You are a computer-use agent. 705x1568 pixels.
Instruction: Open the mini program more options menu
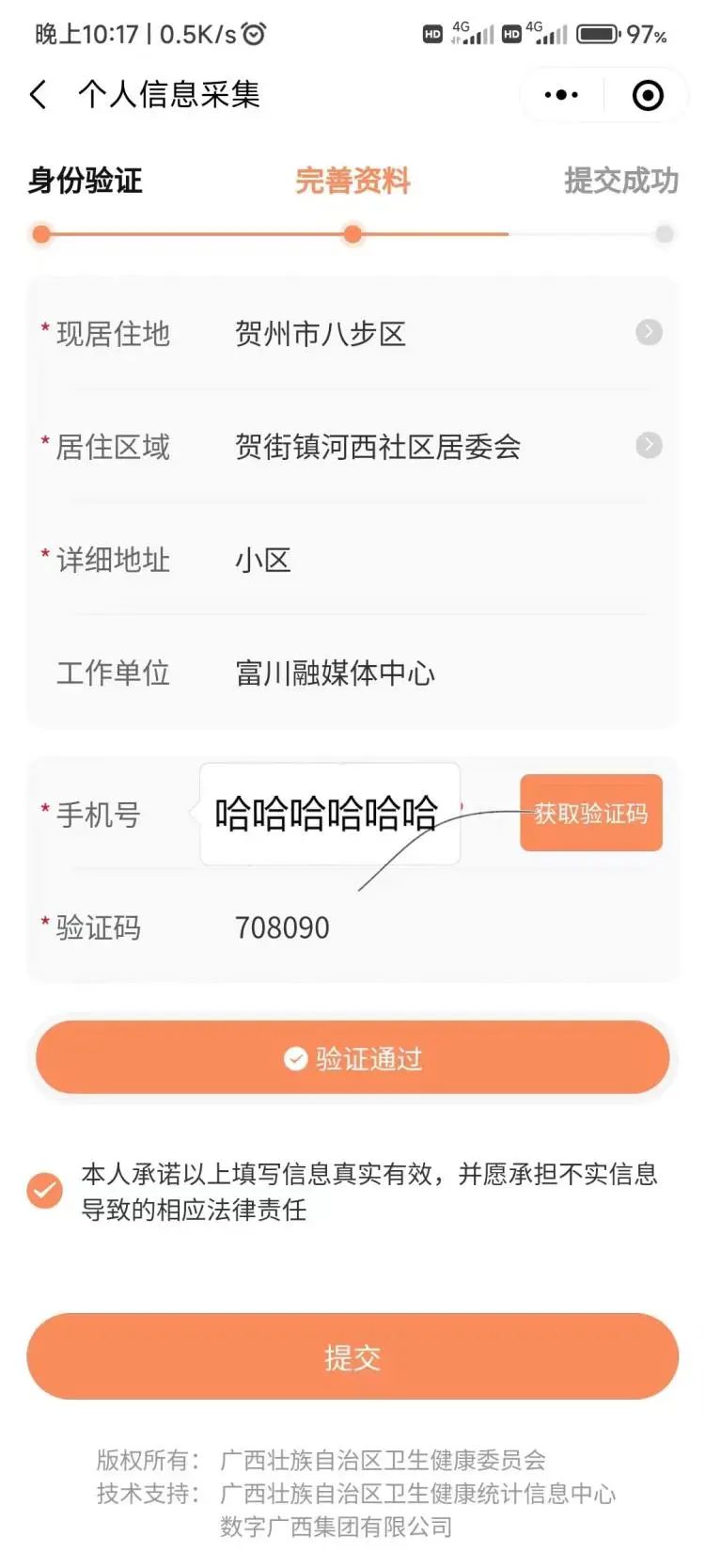pos(561,95)
